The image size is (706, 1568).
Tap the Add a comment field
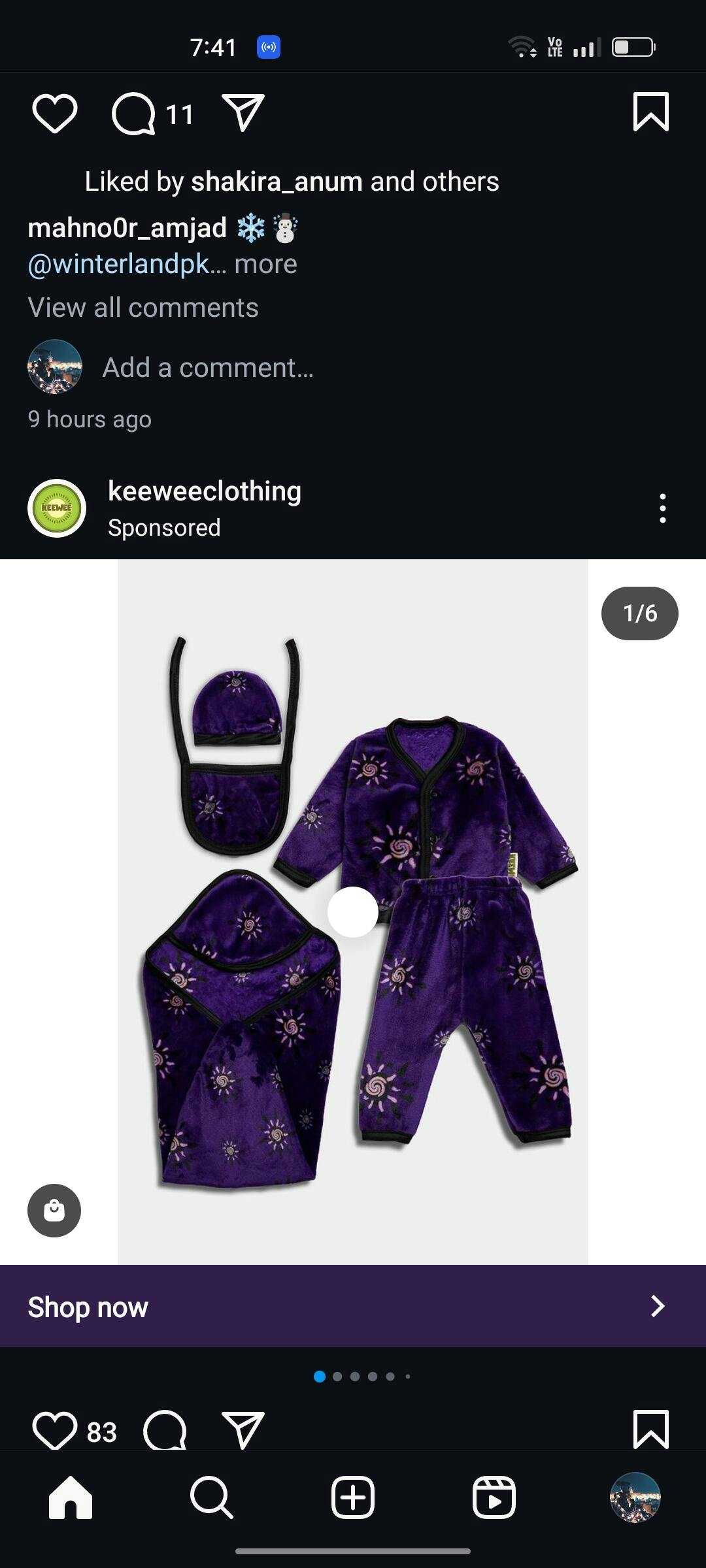click(208, 368)
